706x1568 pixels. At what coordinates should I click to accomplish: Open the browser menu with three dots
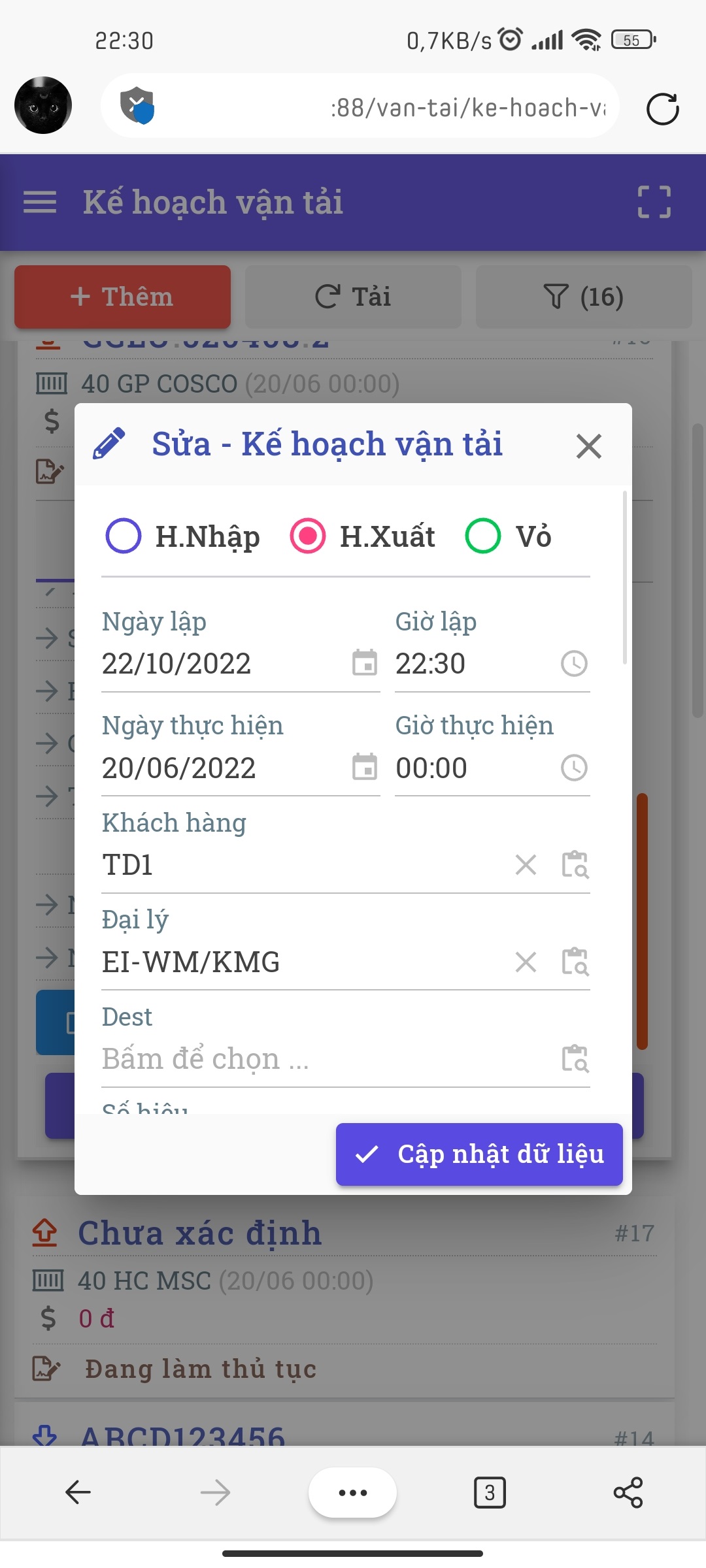[x=352, y=1493]
